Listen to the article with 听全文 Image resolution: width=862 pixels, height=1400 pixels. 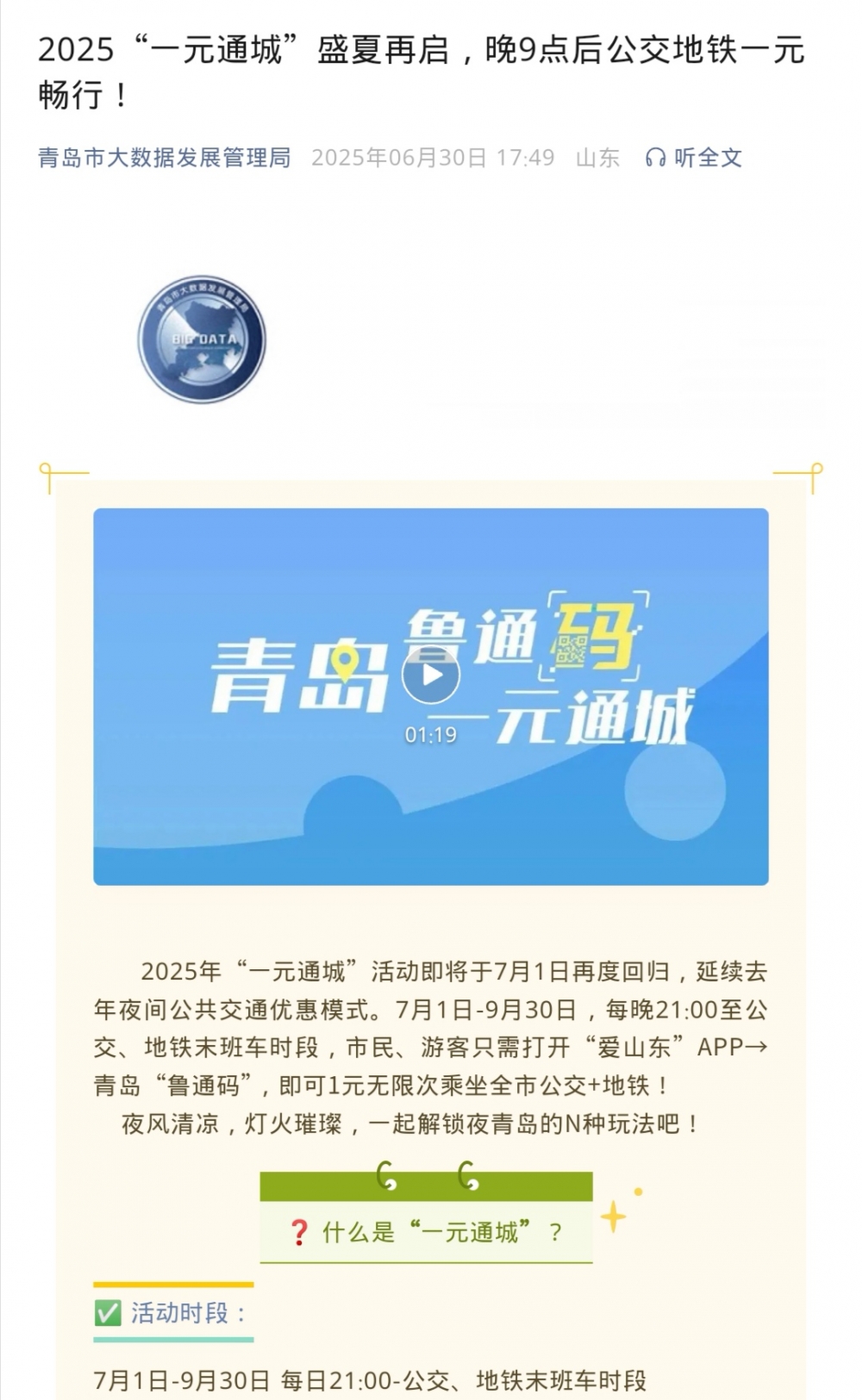pos(694,158)
